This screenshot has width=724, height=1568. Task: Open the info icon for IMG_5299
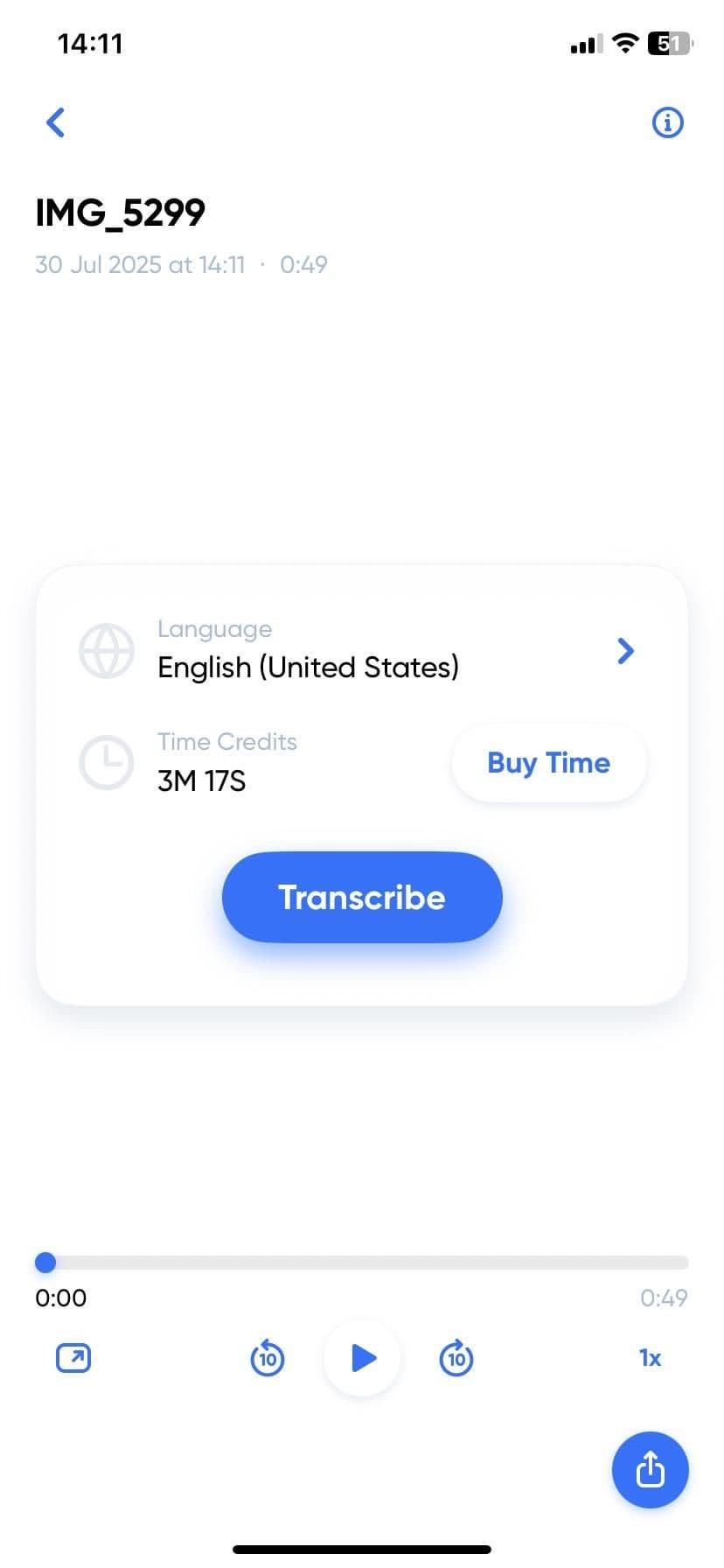pos(668,122)
